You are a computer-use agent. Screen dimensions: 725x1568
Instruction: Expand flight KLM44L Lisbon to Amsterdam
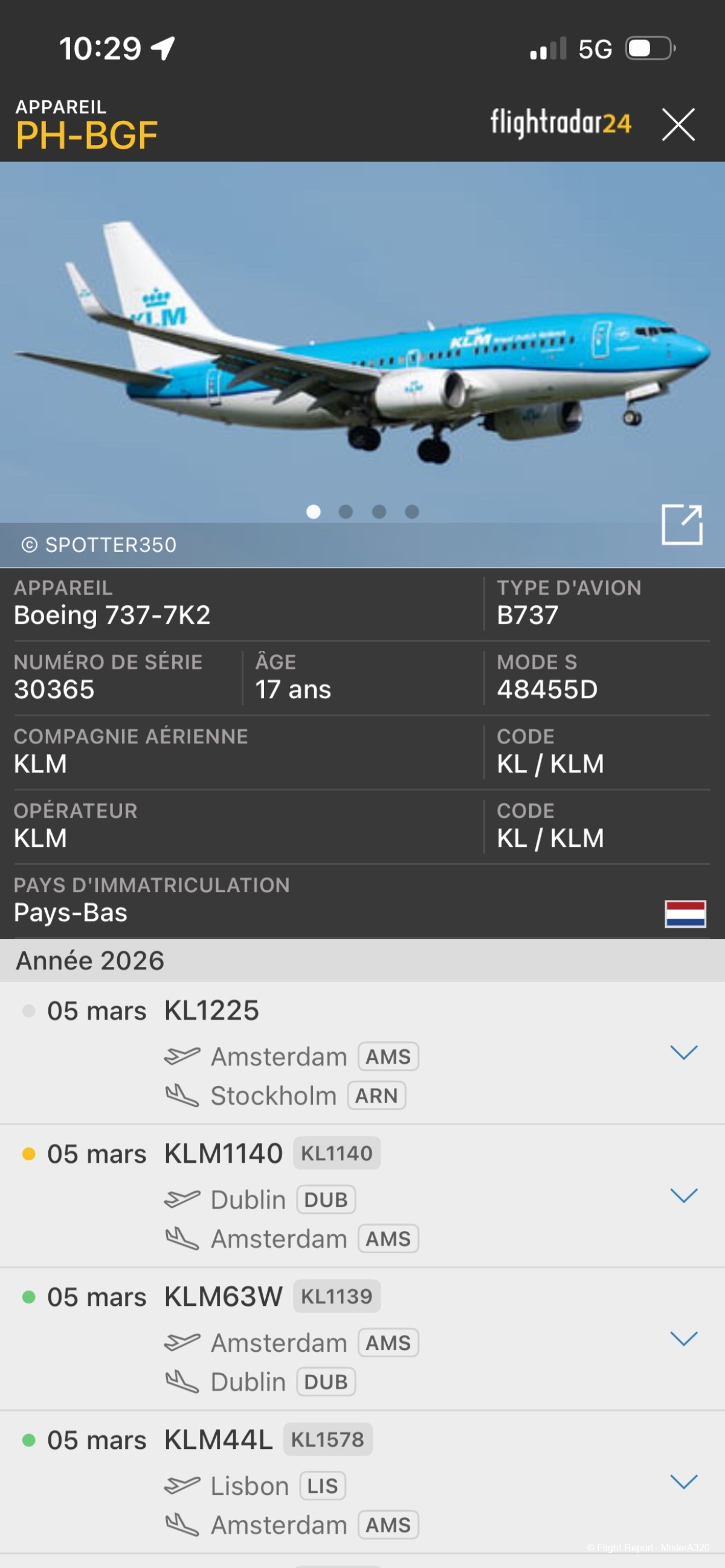(683, 1482)
